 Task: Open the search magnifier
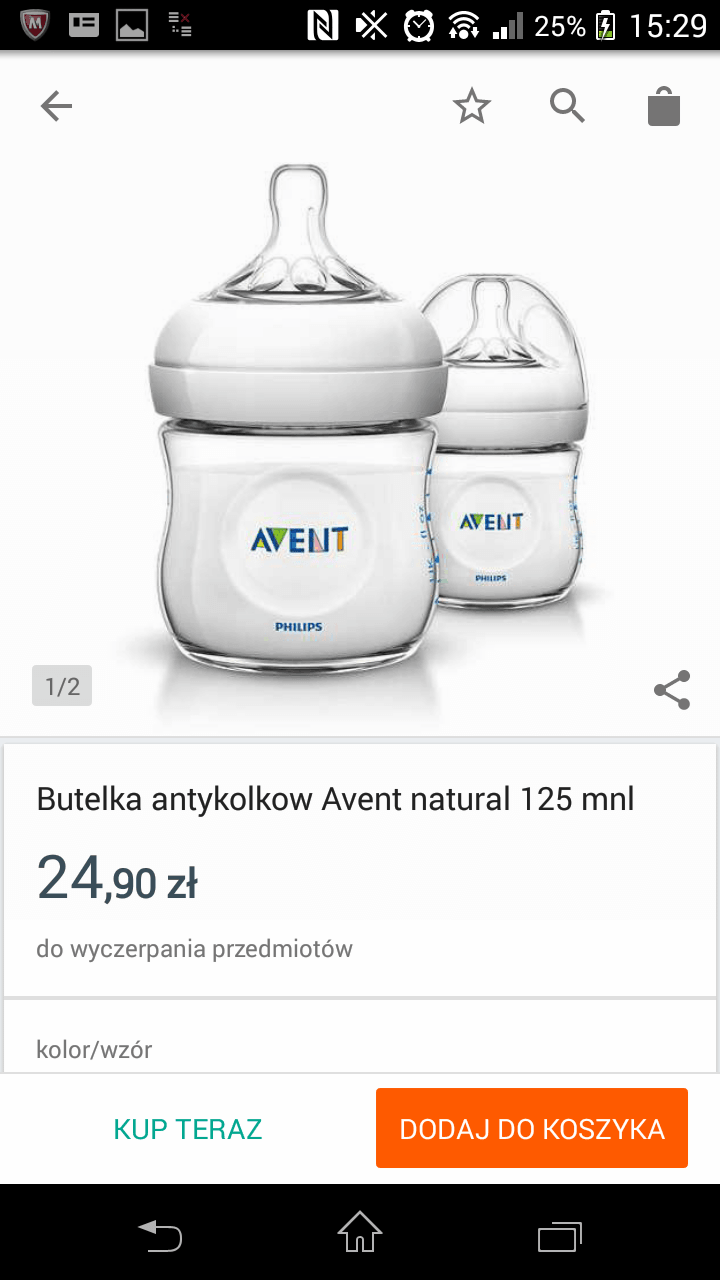point(568,105)
